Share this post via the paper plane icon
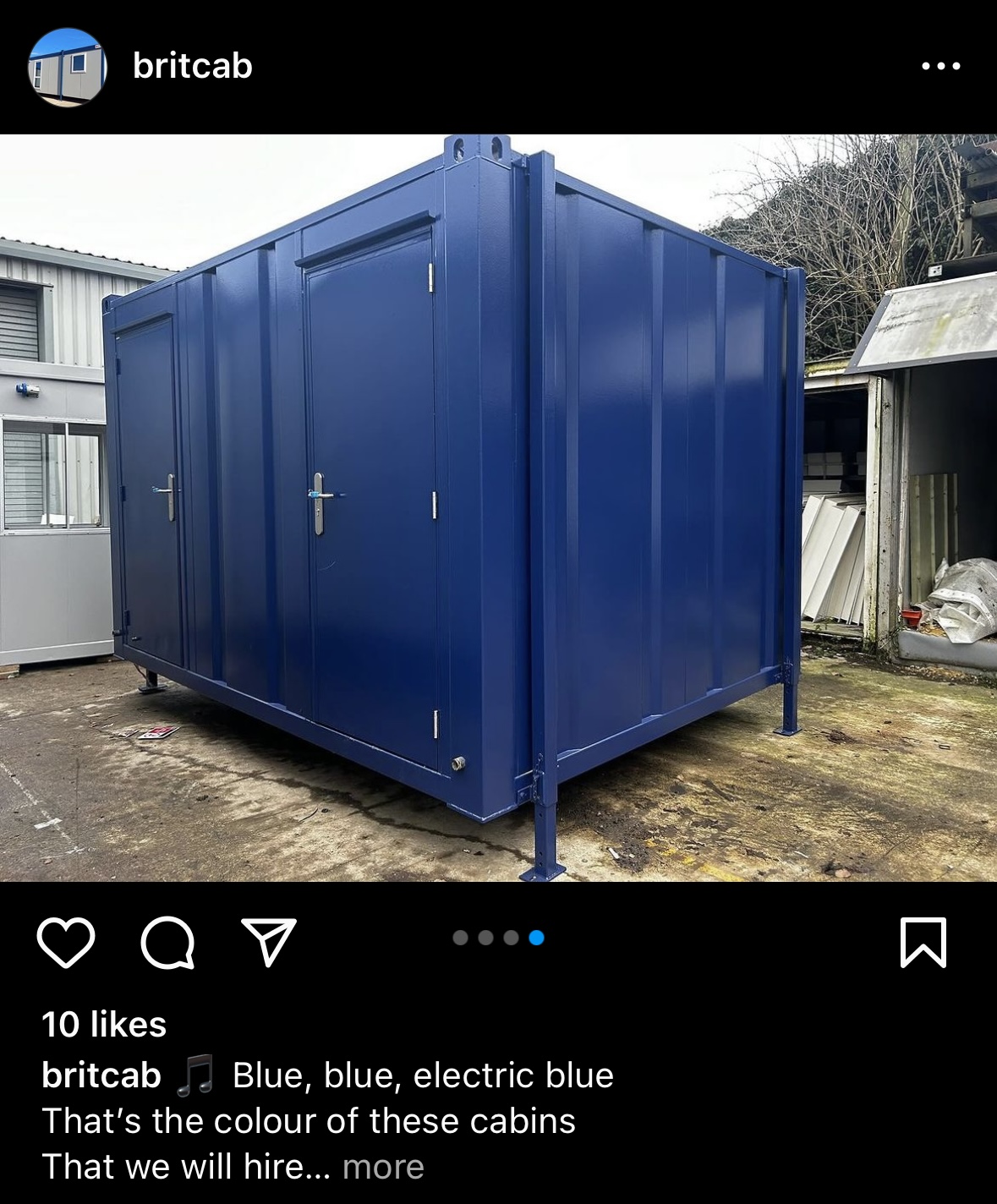 (x=269, y=941)
